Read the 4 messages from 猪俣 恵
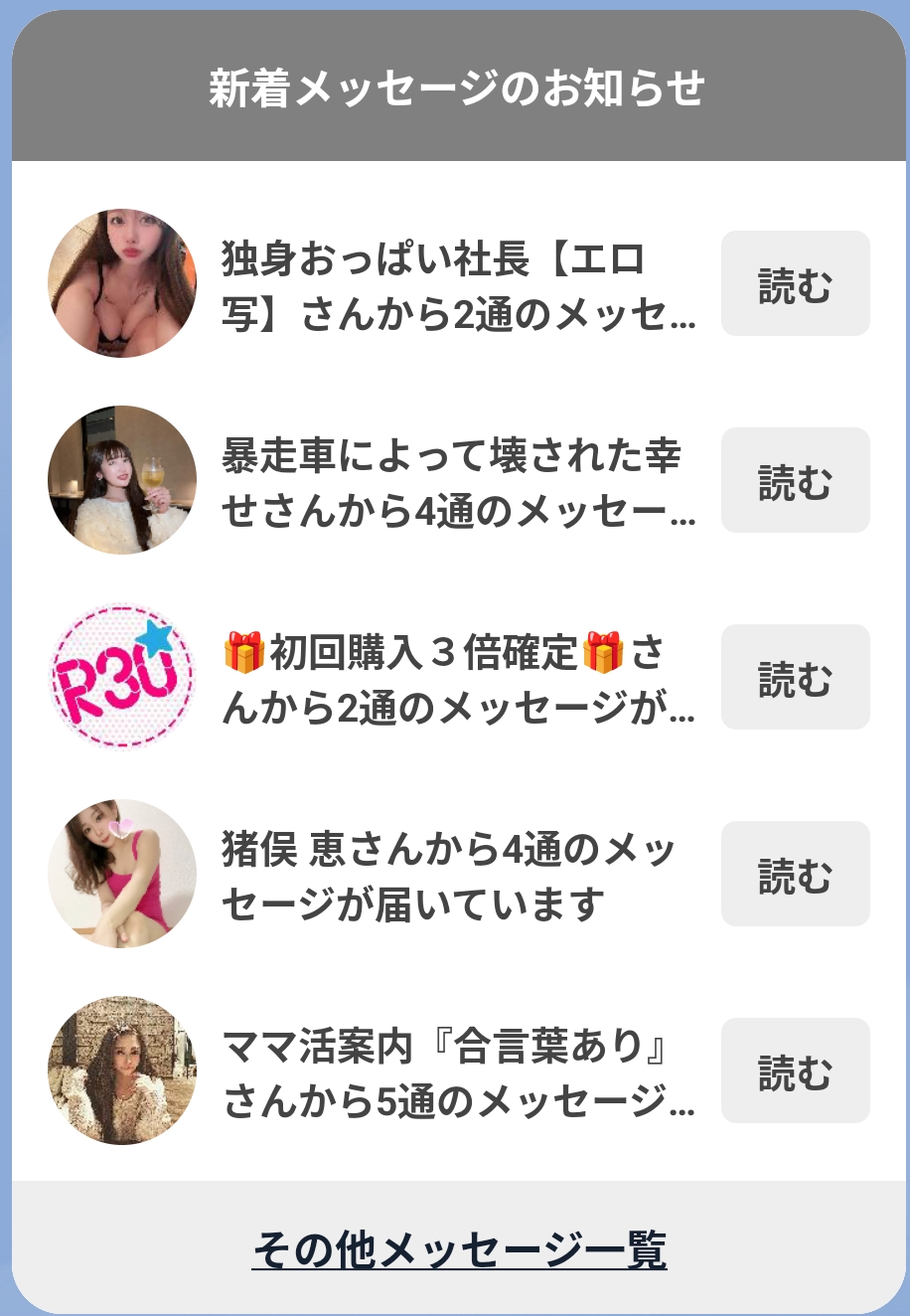This screenshot has height=1316, width=910. (795, 873)
